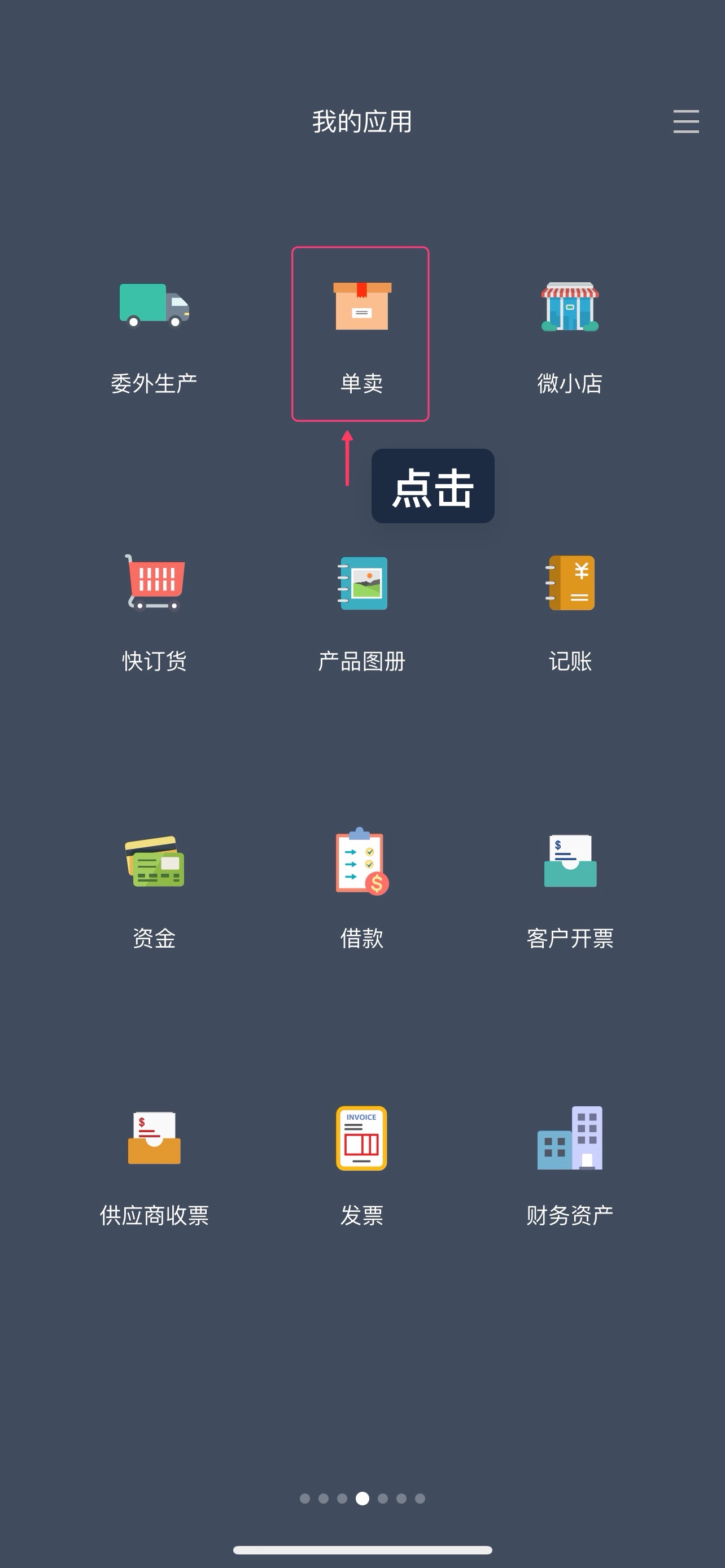Open the hamburger menu at top right
The image size is (725, 1568).
tap(685, 122)
